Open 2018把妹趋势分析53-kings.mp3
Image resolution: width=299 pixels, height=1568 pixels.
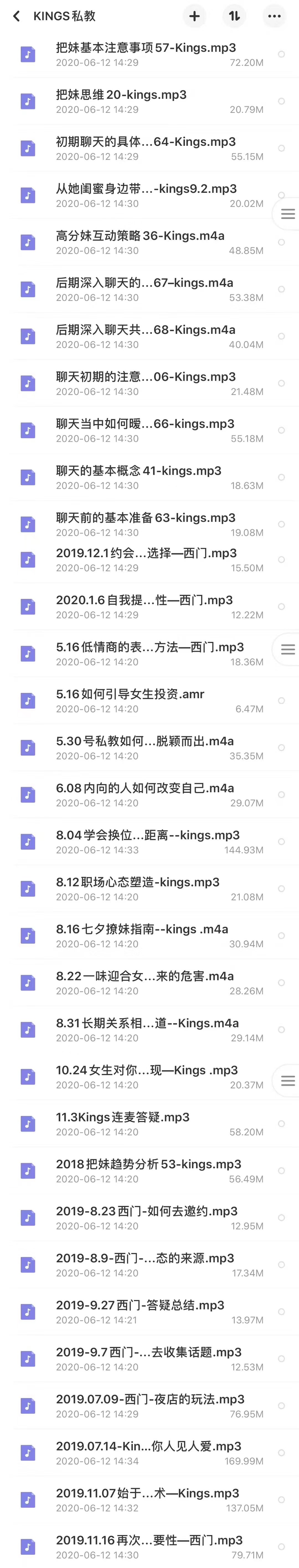coord(149,1170)
